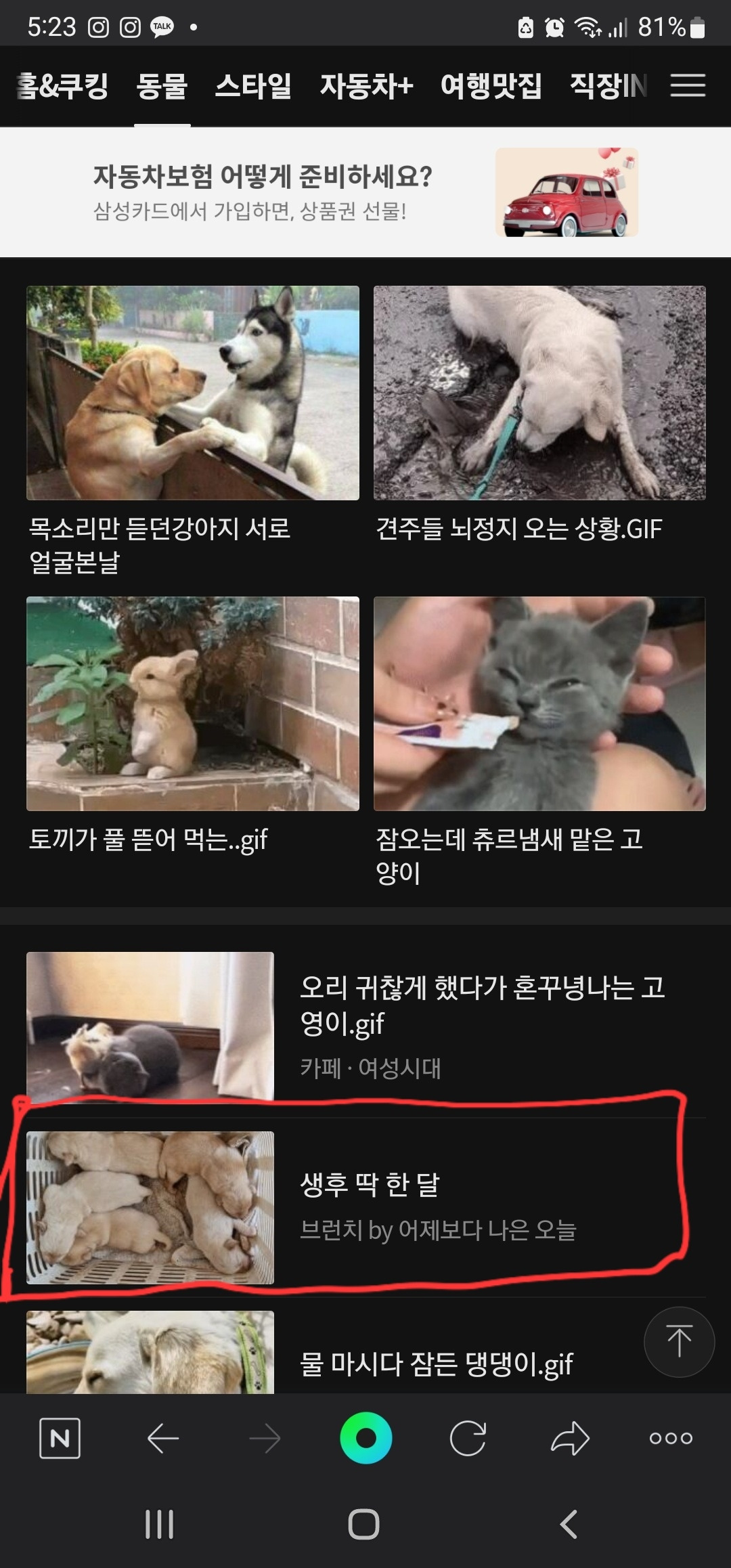This screenshot has height=1568, width=731.
Task: View the 토끼가 풀 뜯어 먹는..gif post
Action: (193, 726)
